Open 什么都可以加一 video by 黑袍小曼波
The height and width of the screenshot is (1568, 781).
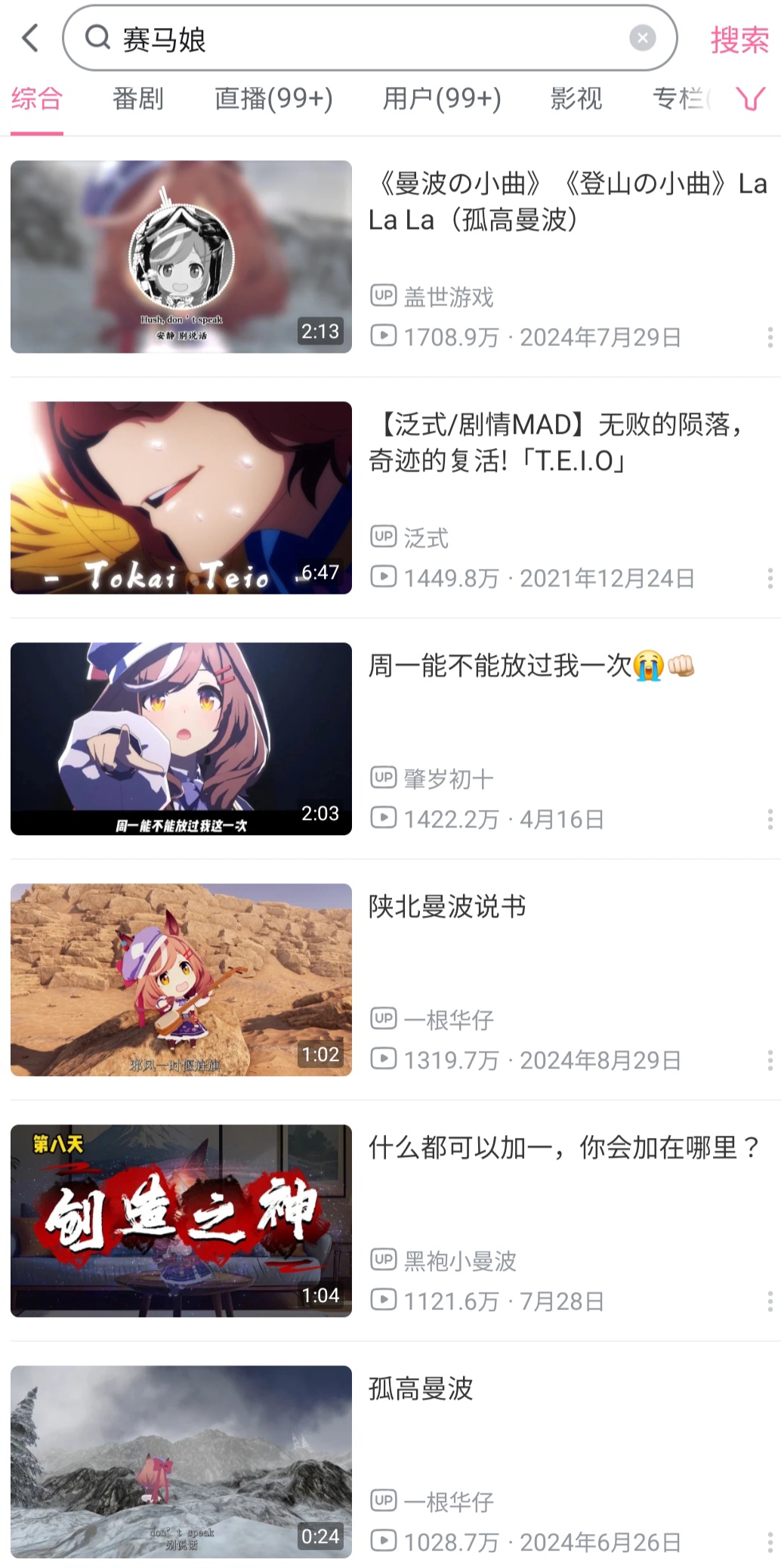[181, 1220]
